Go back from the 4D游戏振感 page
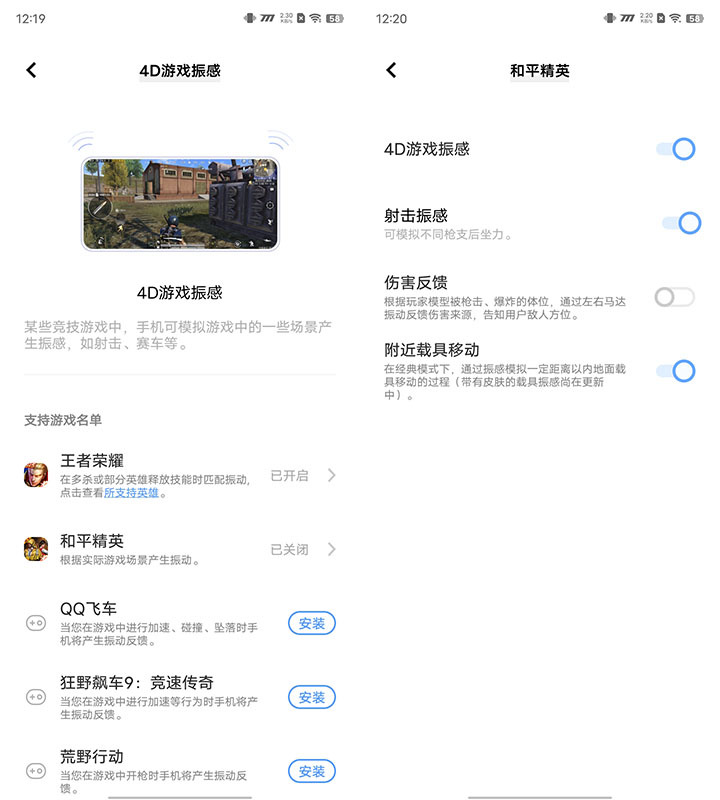The image size is (720, 800). [x=31, y=70]
